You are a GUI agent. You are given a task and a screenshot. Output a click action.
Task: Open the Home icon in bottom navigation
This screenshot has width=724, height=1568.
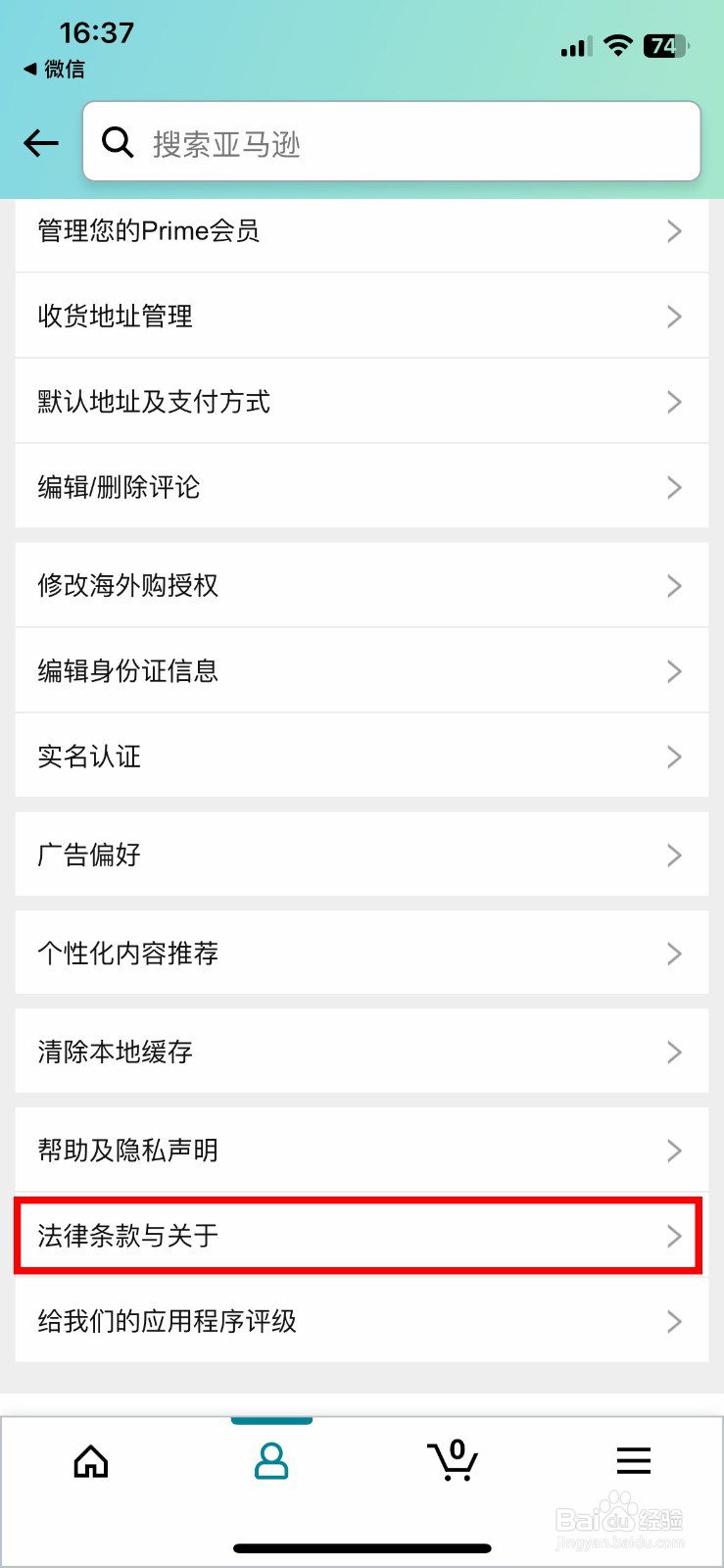click(90, 1461)
